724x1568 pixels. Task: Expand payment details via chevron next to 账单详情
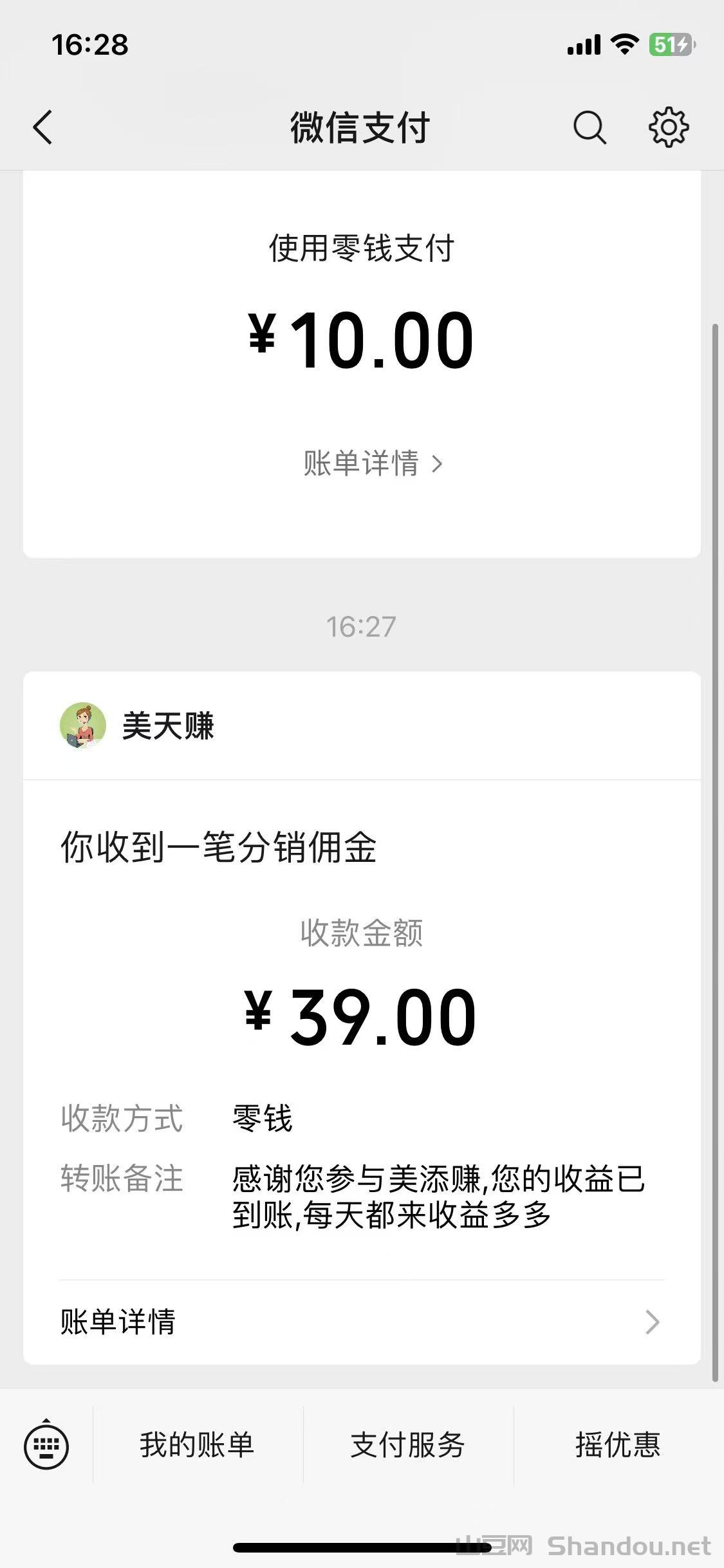(x=440, y=465)
